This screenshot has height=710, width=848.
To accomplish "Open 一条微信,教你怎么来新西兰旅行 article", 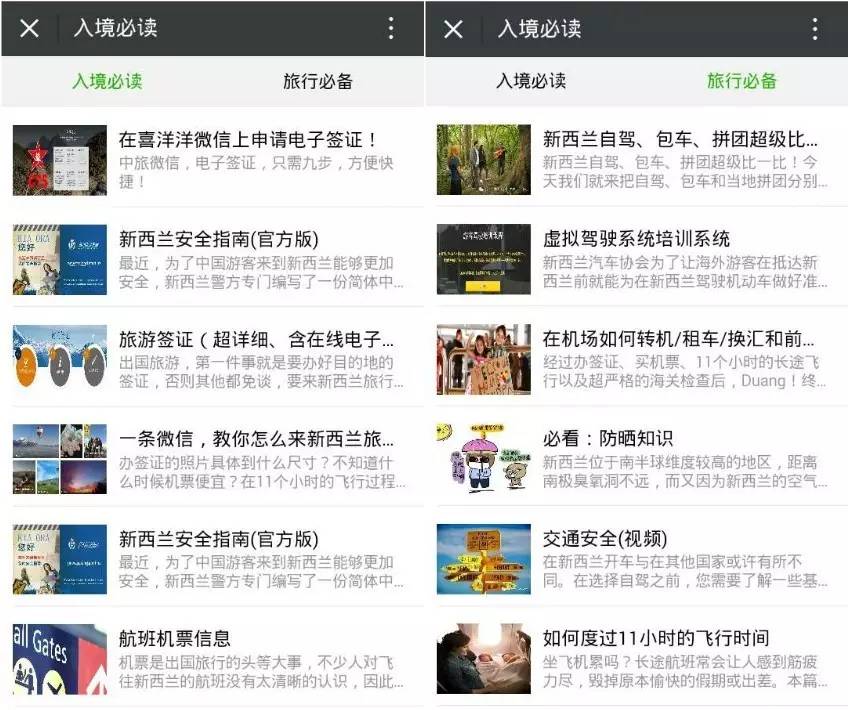I will click(x=255, y=439).
